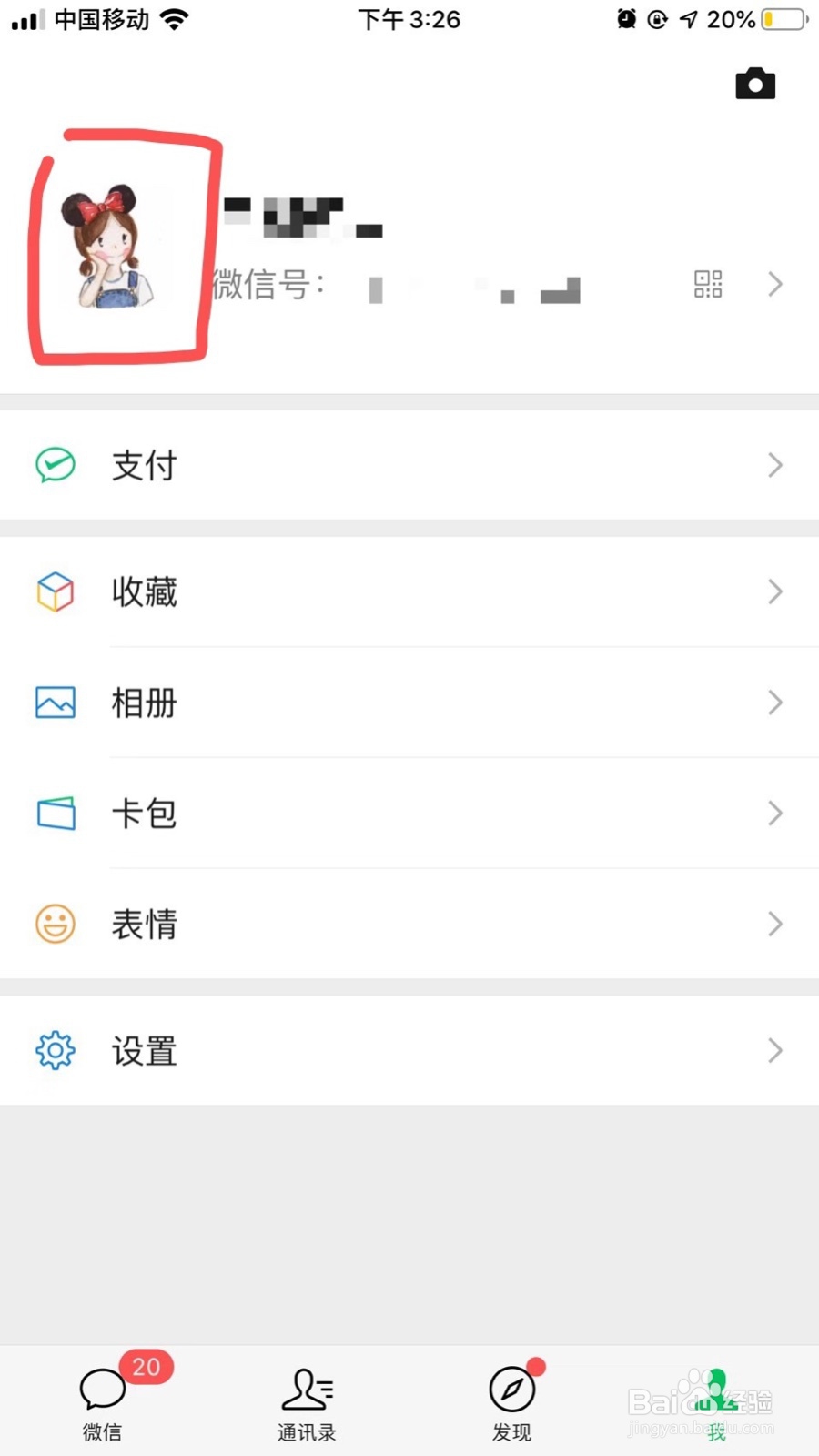This screenshot has height=1456, width=819.
Task: Open 收藏 favorites via cube icon
Action: pyautogui.click(x=55, y=591)
